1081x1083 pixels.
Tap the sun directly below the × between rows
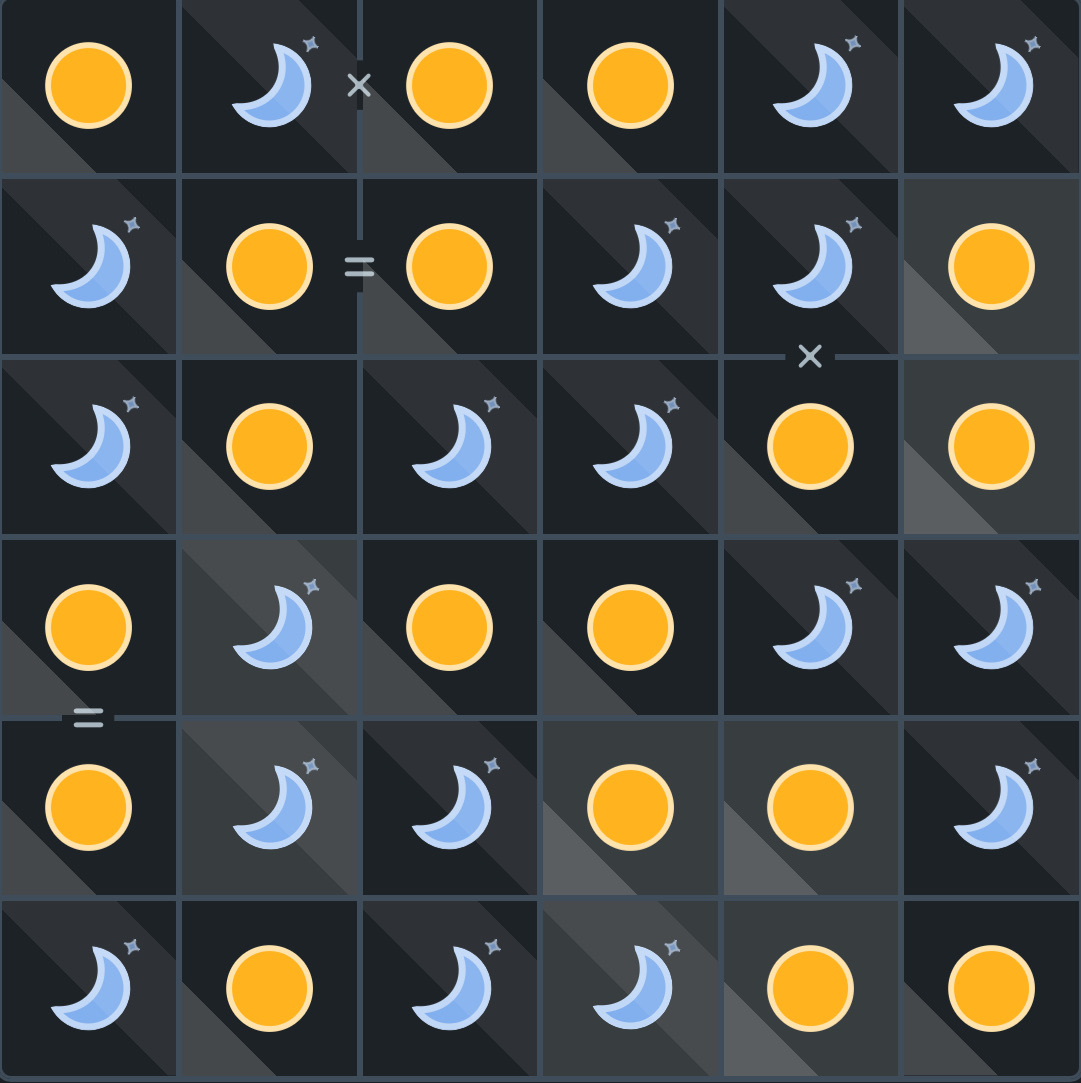811,446
